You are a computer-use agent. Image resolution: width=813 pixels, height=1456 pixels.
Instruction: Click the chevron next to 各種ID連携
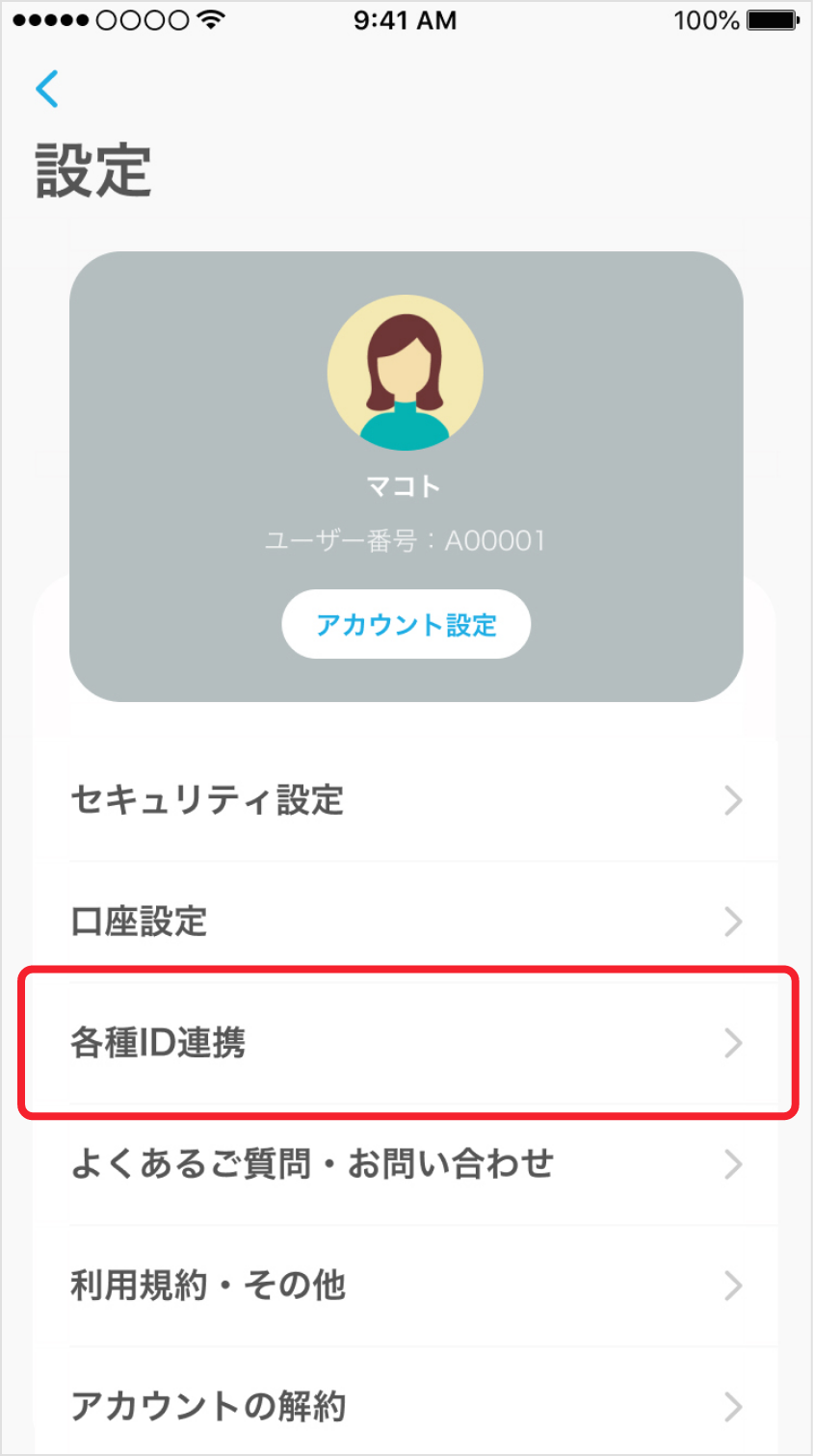pyautogui.click(x=734, y=1043)
